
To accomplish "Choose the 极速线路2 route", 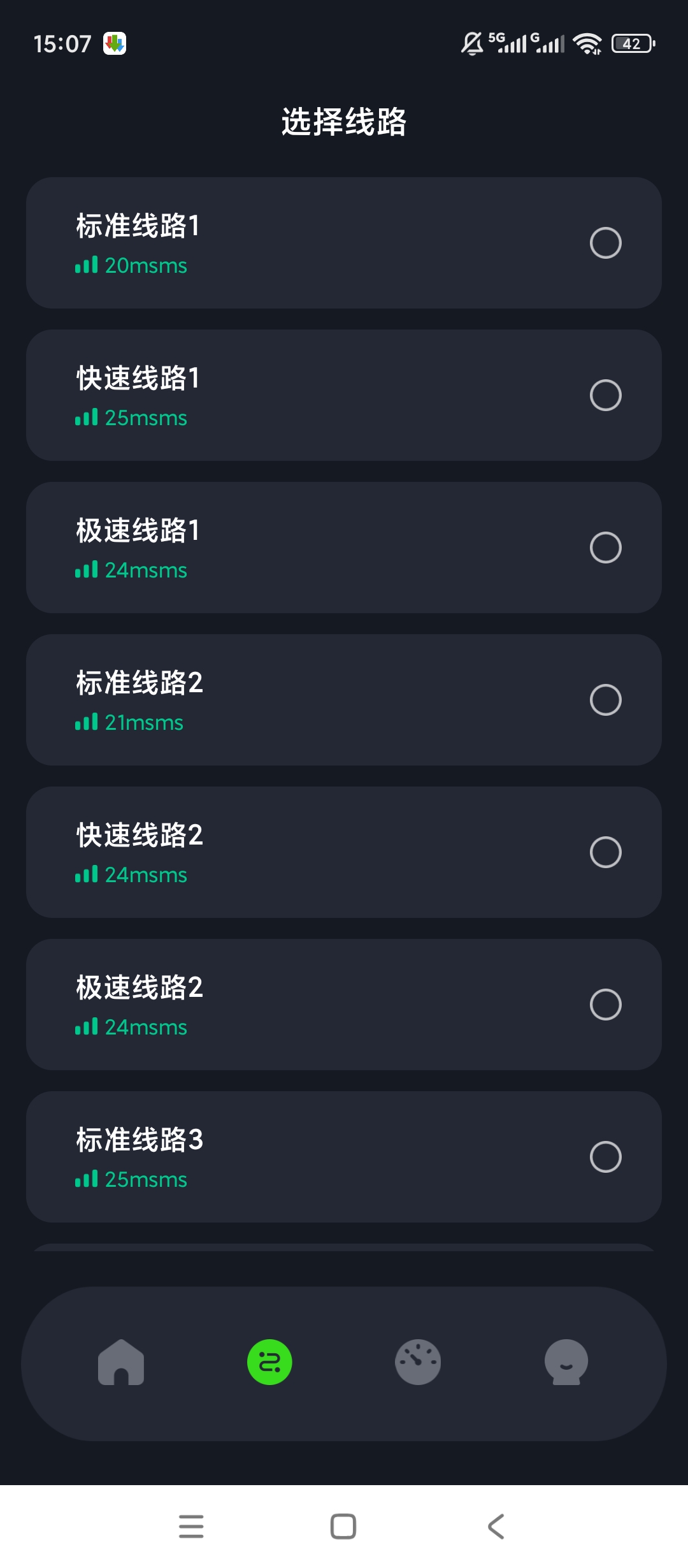I will (344, 1005).
